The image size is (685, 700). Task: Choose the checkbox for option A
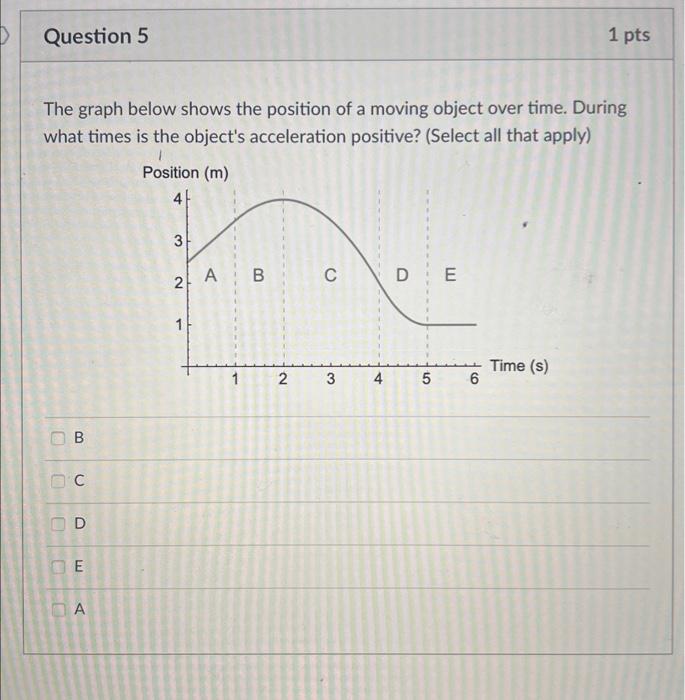pyautogui.click(x=58, y=609)
